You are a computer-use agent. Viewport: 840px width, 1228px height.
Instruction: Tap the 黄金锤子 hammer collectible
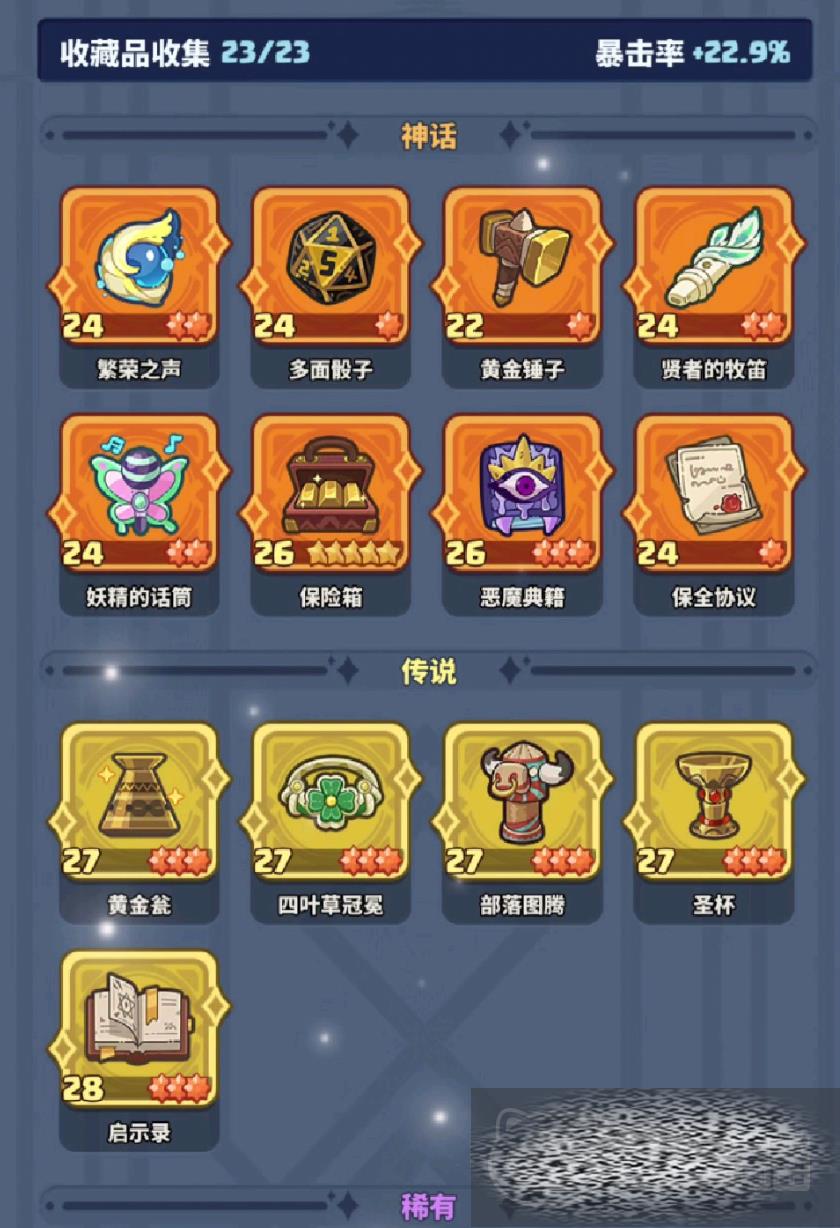tap(523, 266)
